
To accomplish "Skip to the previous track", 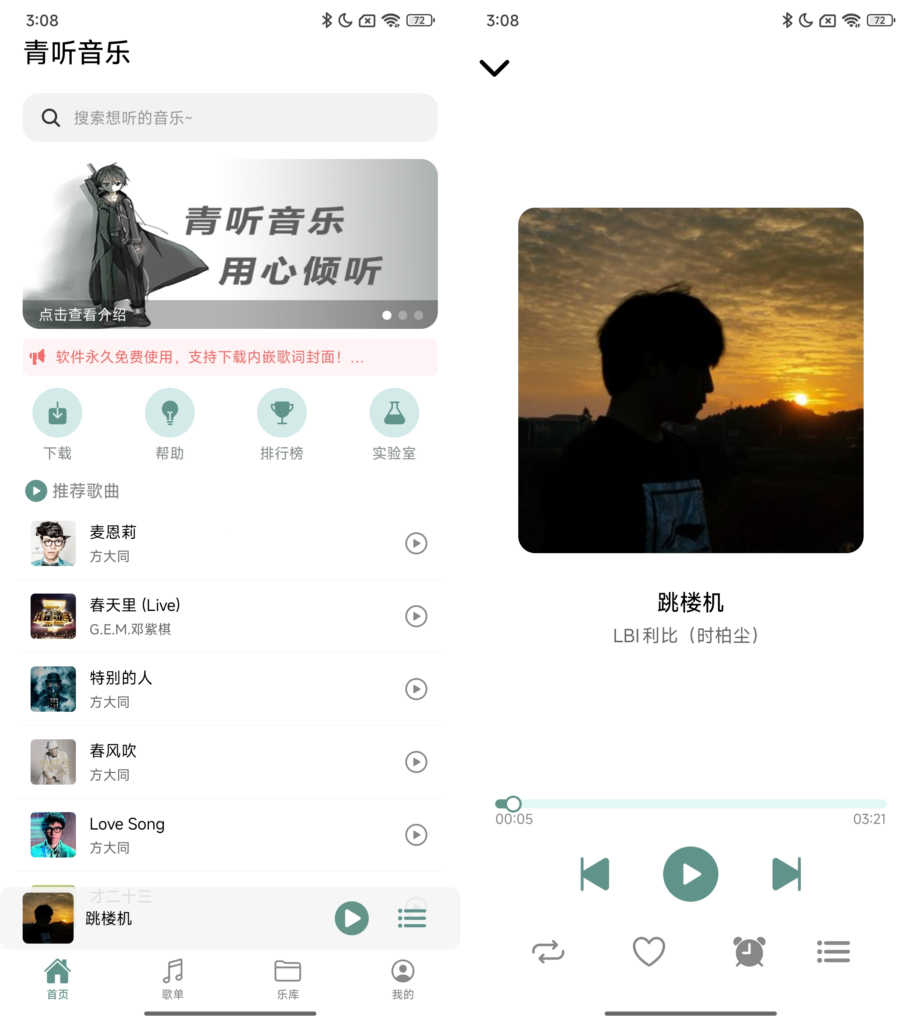I will [x=595, y=874].
